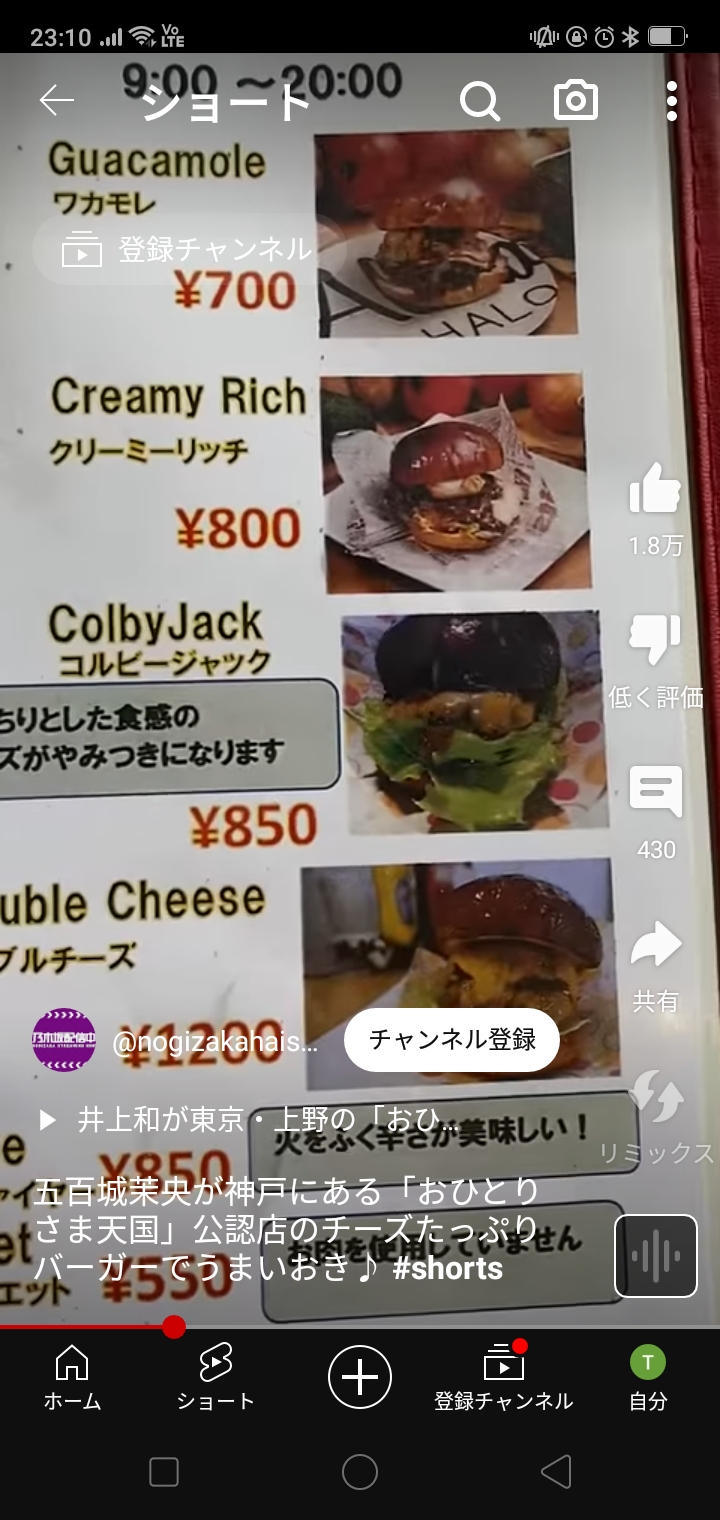The width and height of the screenshot is (720, 1520).
Task: Tap the 登録チャンネル chip at top
Action: click(x=188, y=249)
